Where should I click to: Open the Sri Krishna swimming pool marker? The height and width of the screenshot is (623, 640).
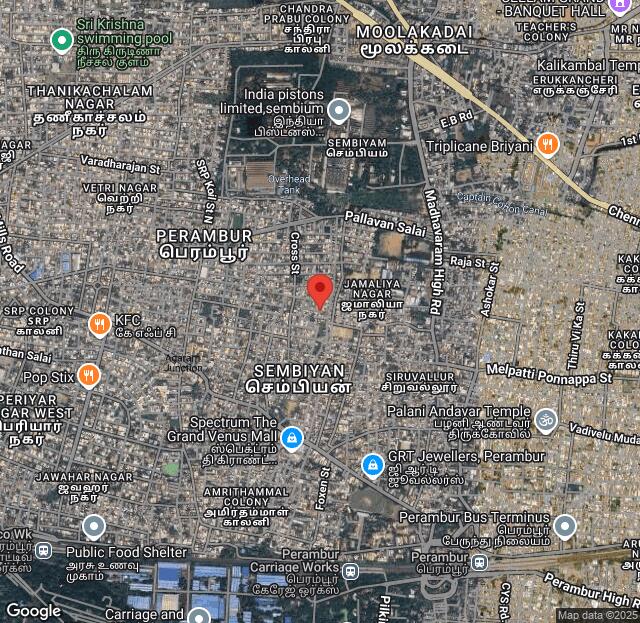pyautogui.click(x=61, y=41)
